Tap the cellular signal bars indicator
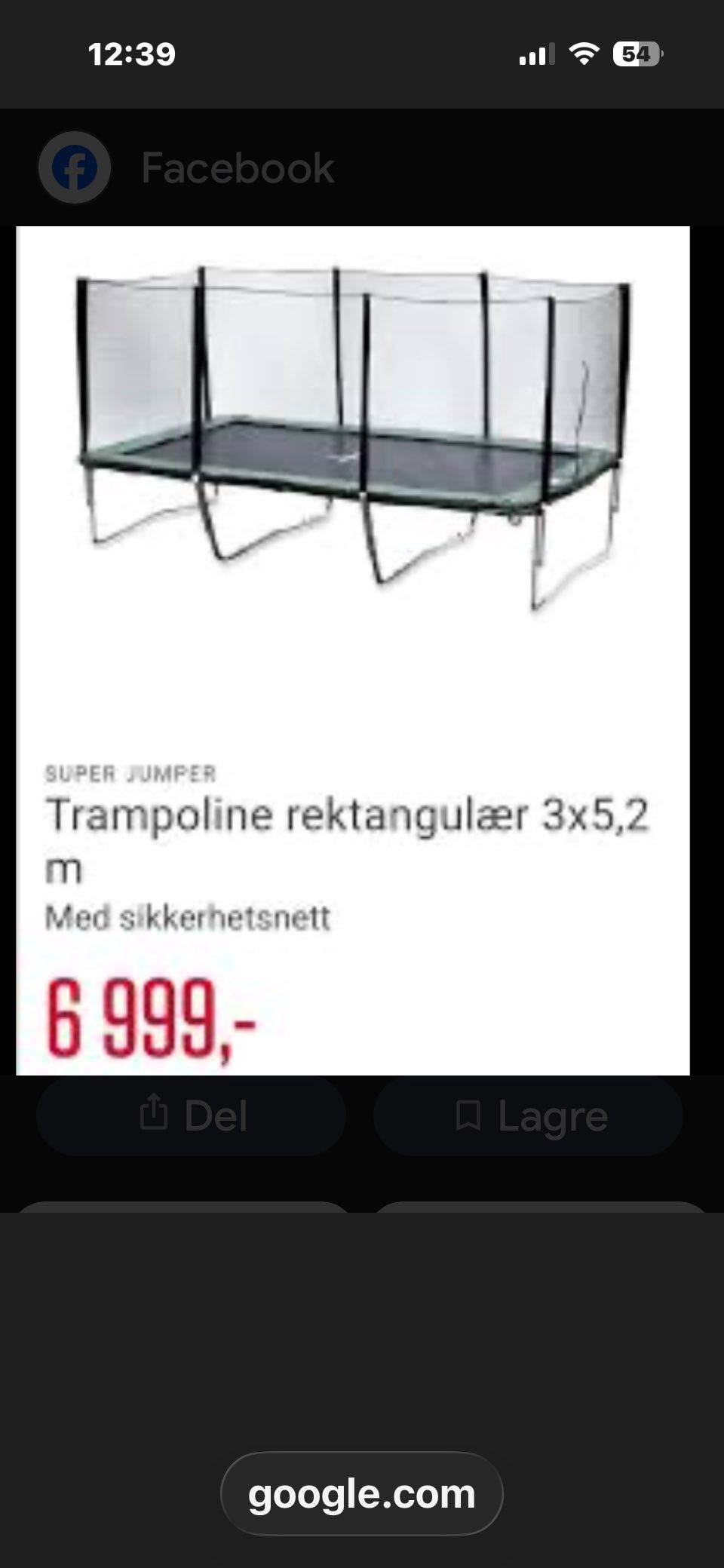The image size is (724, 1568). click(x=536, y=53)
